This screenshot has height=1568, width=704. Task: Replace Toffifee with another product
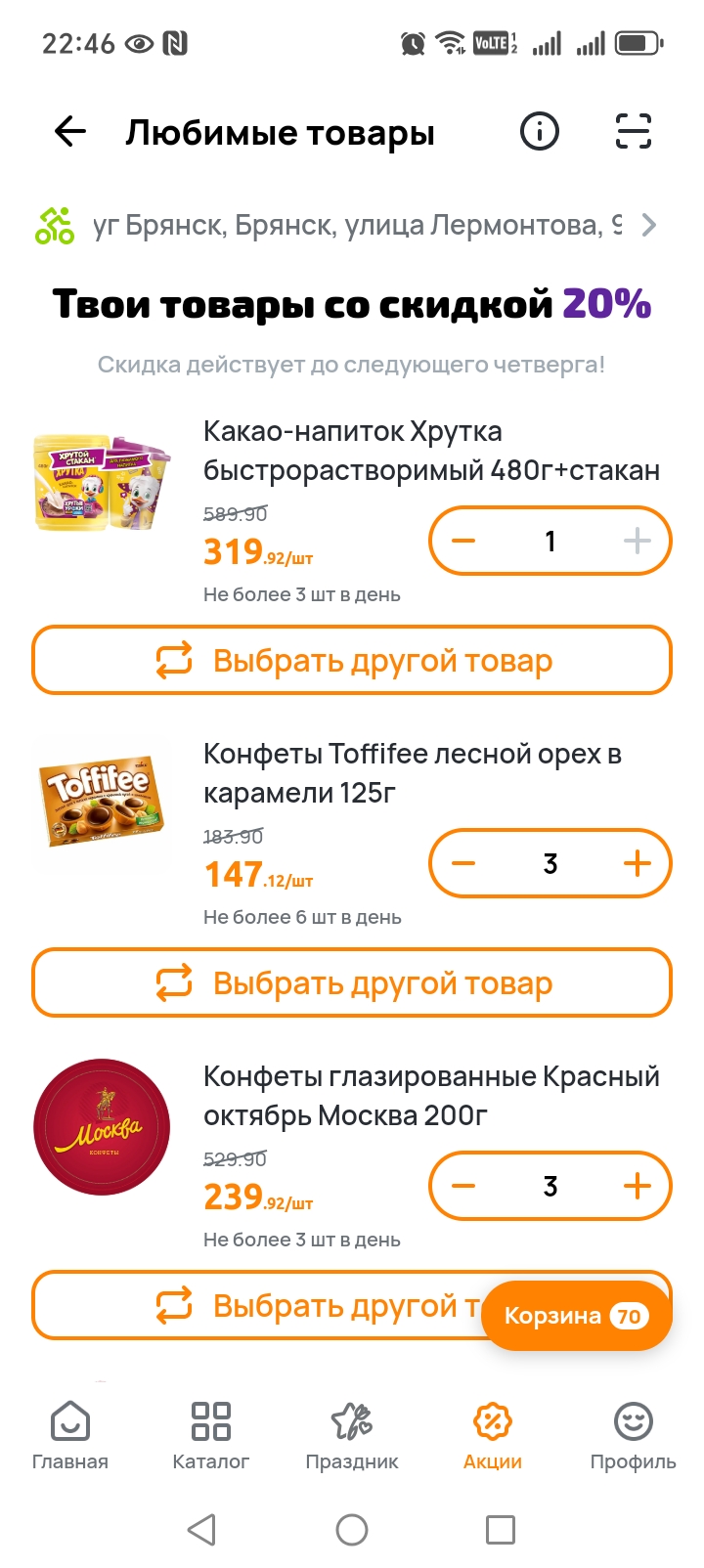click(352, 983)
